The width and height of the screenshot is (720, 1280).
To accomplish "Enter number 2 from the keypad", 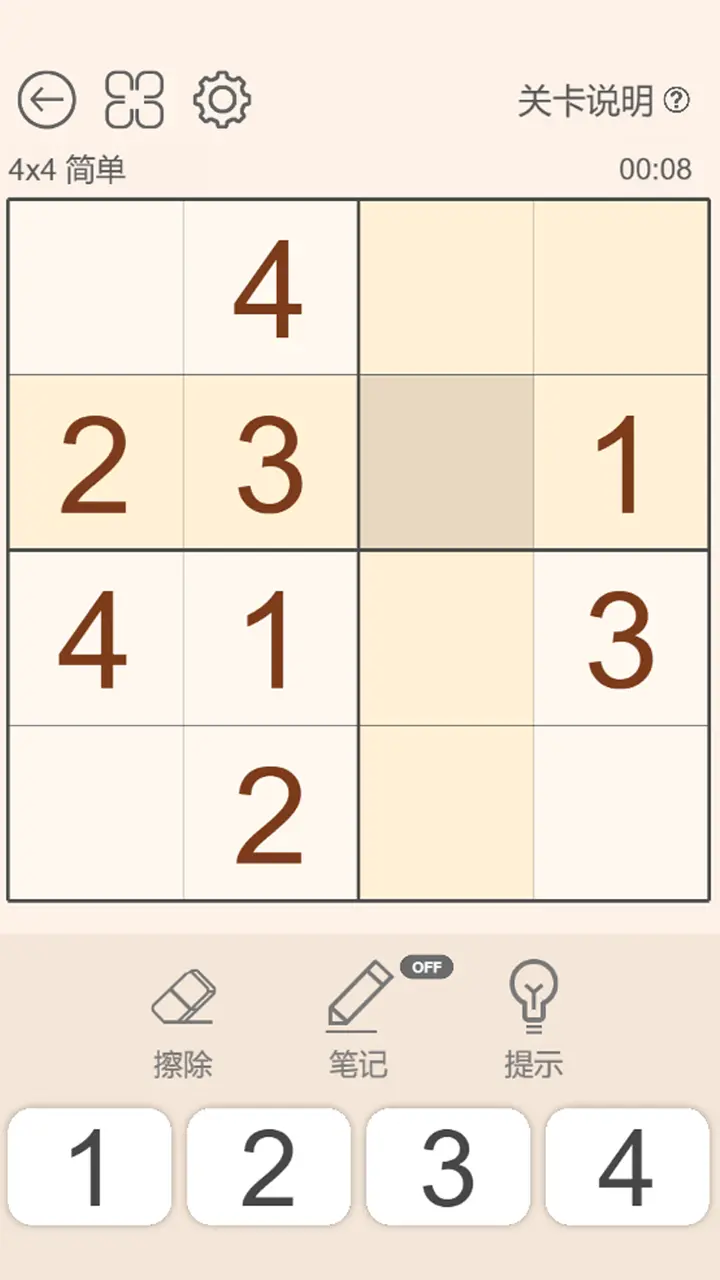I will click(269, 1167).
